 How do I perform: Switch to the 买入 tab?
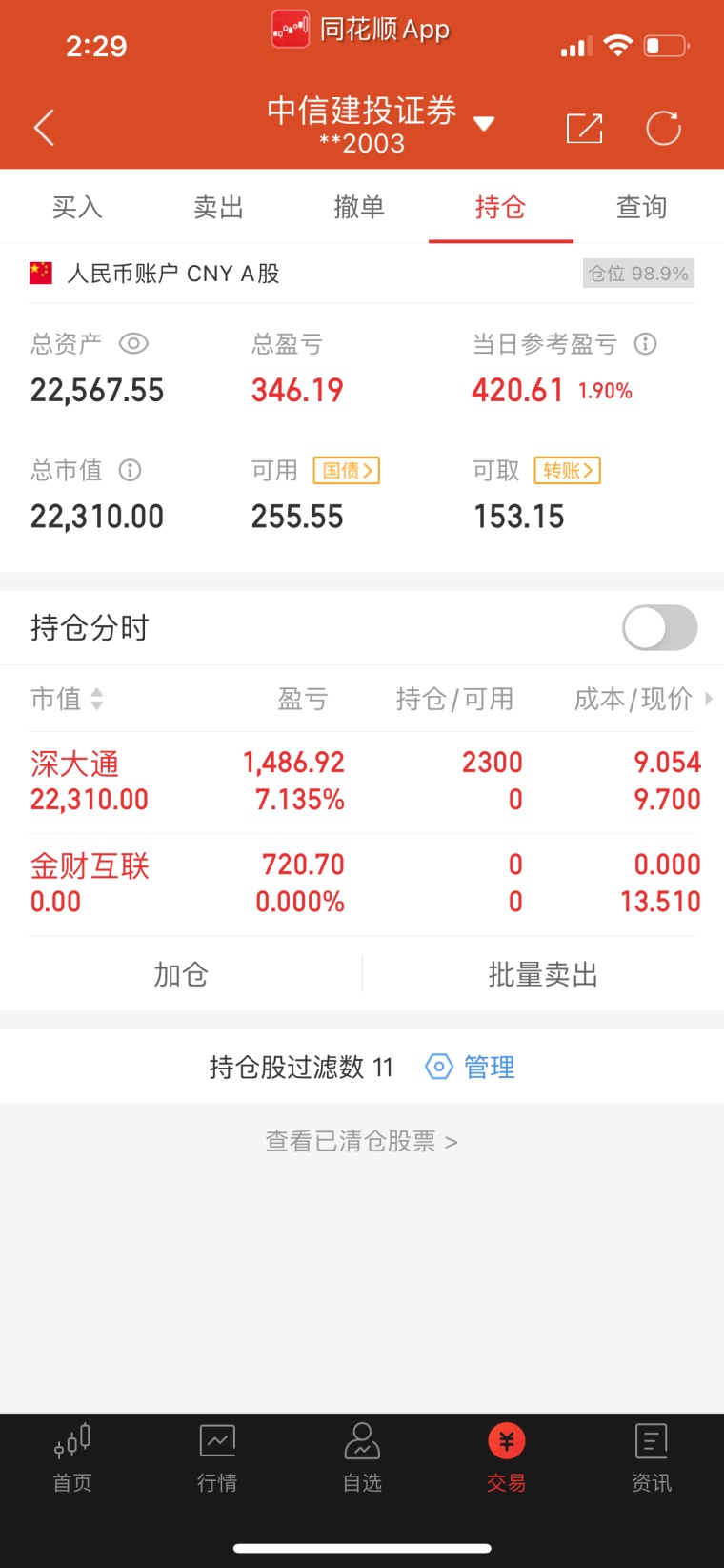[x=77, y=207]
